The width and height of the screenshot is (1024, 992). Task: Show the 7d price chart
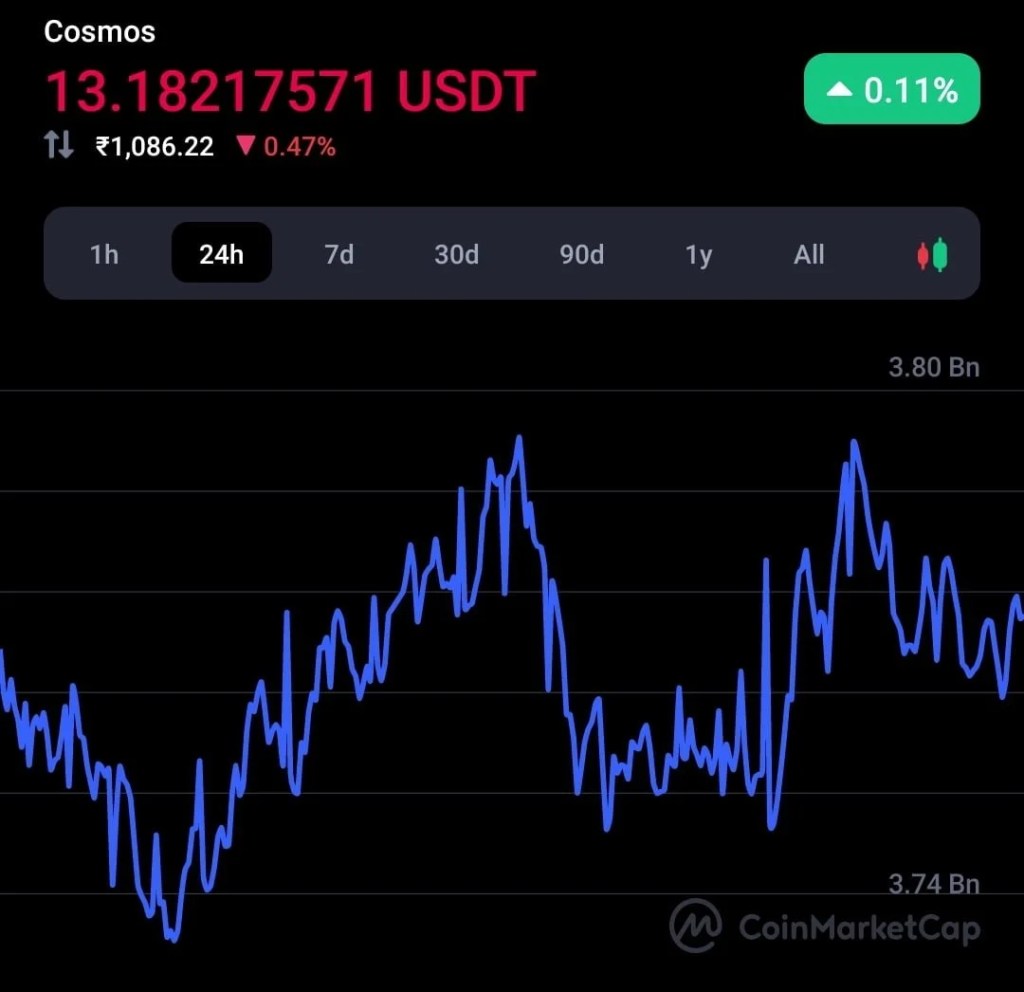[x=339, y=254]
